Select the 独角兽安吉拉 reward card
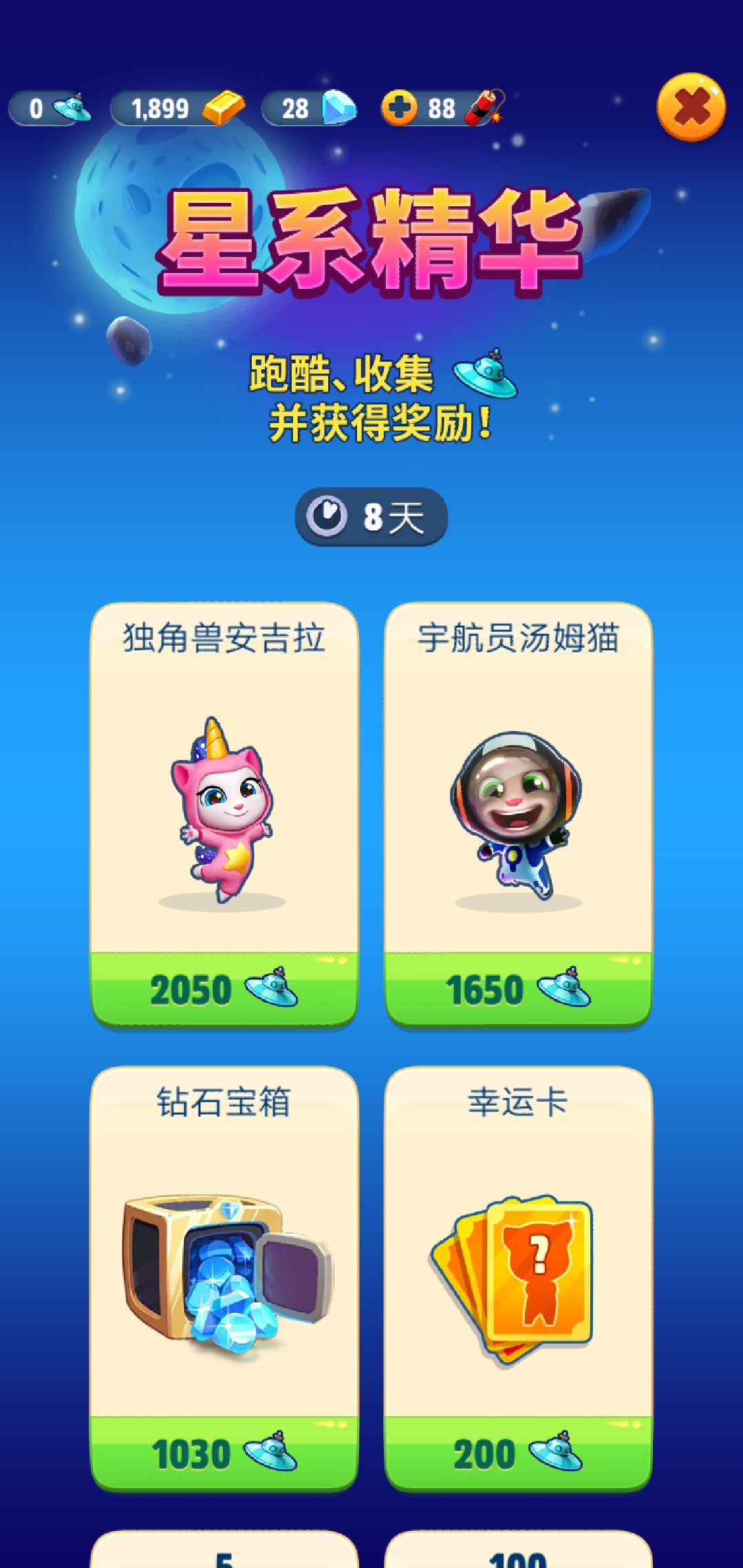743x1568 pixels. pos(224,814)
